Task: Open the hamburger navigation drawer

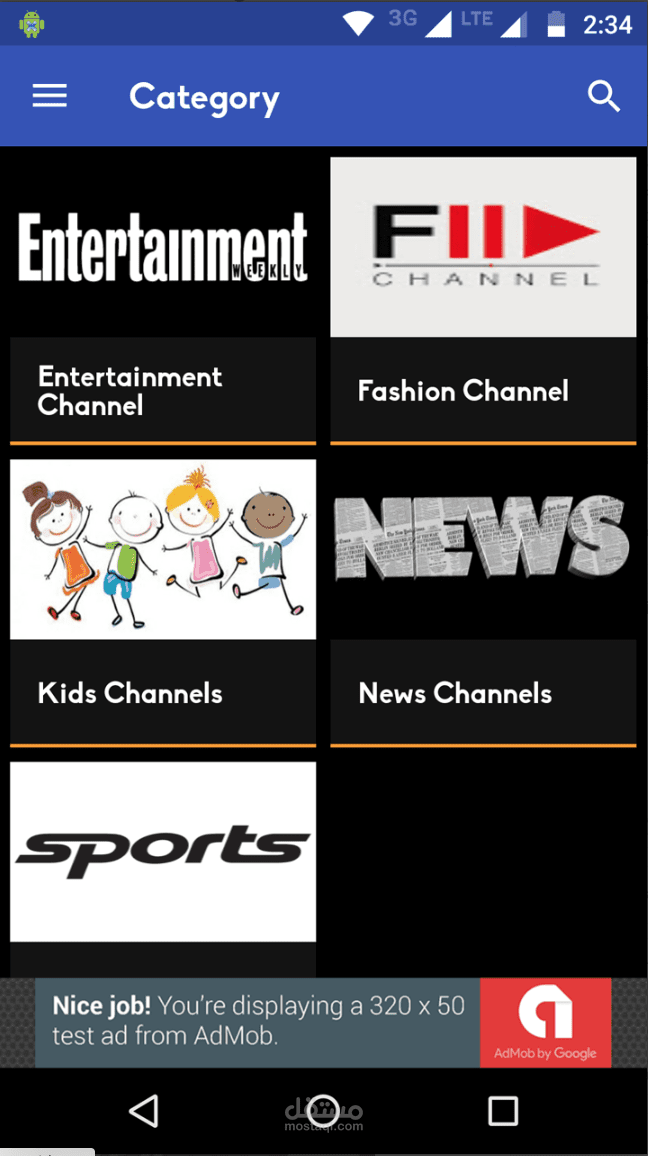Action: [49, 96]
